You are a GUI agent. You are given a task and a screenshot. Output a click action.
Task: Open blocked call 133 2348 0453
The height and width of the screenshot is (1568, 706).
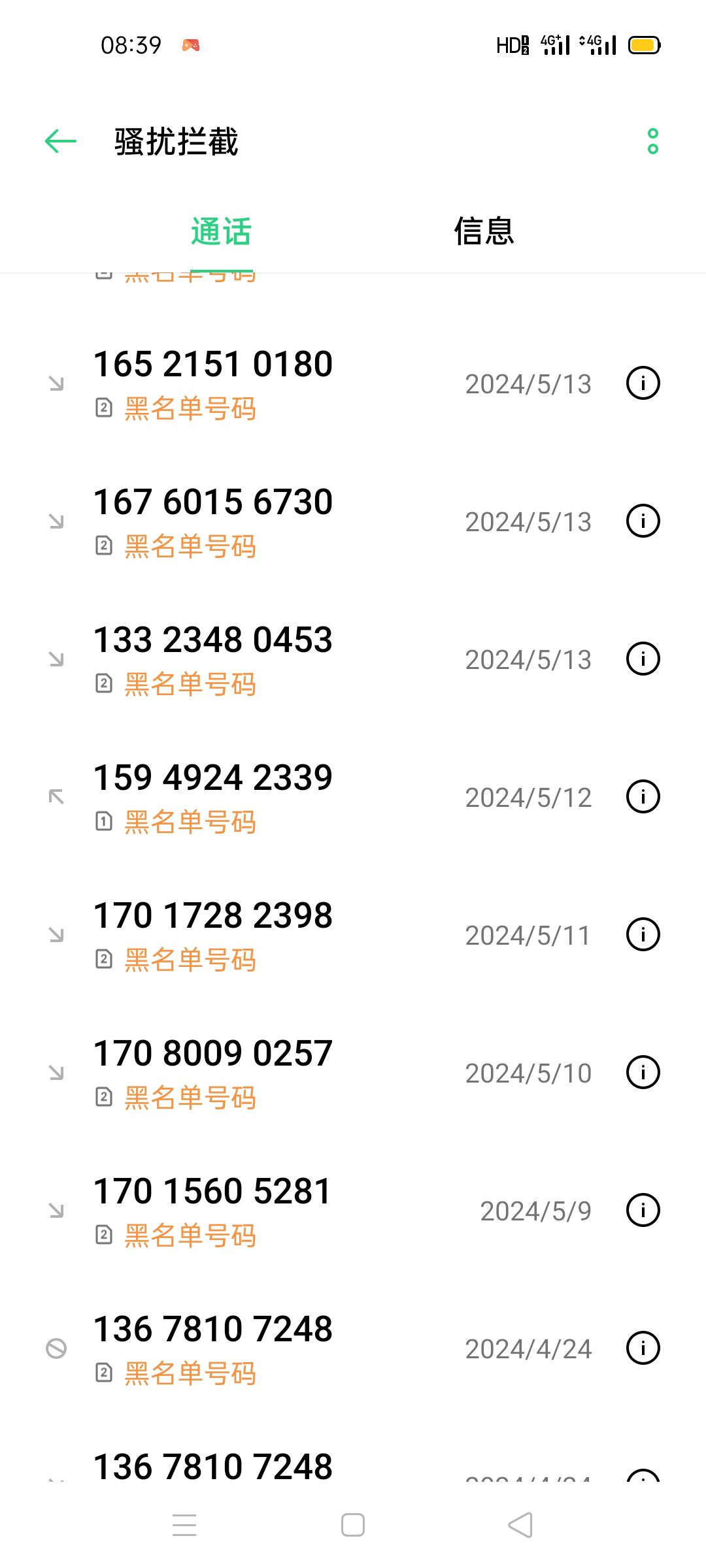[353, 659]
